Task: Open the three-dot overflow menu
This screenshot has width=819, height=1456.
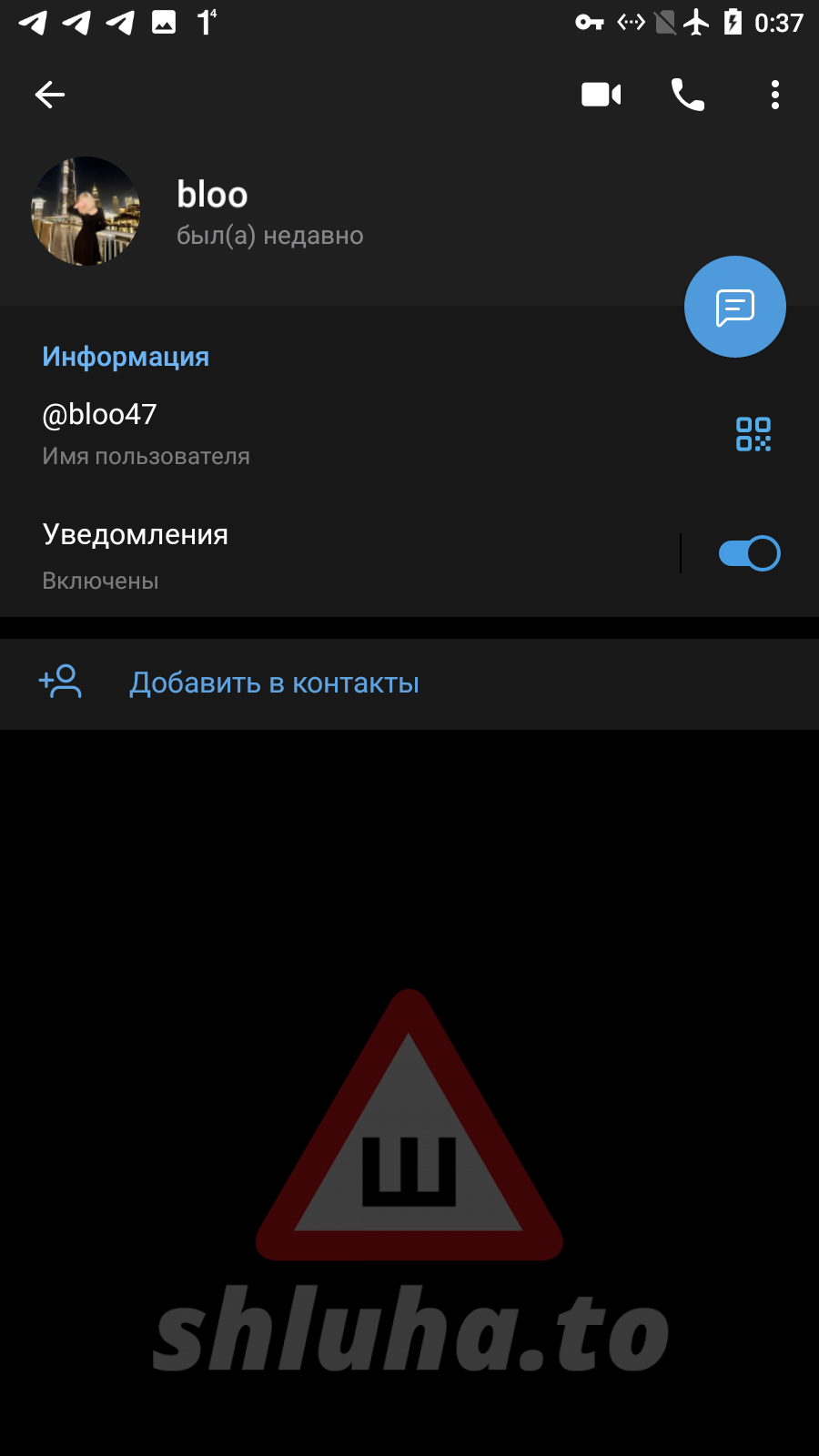Action: pos(774,95)
